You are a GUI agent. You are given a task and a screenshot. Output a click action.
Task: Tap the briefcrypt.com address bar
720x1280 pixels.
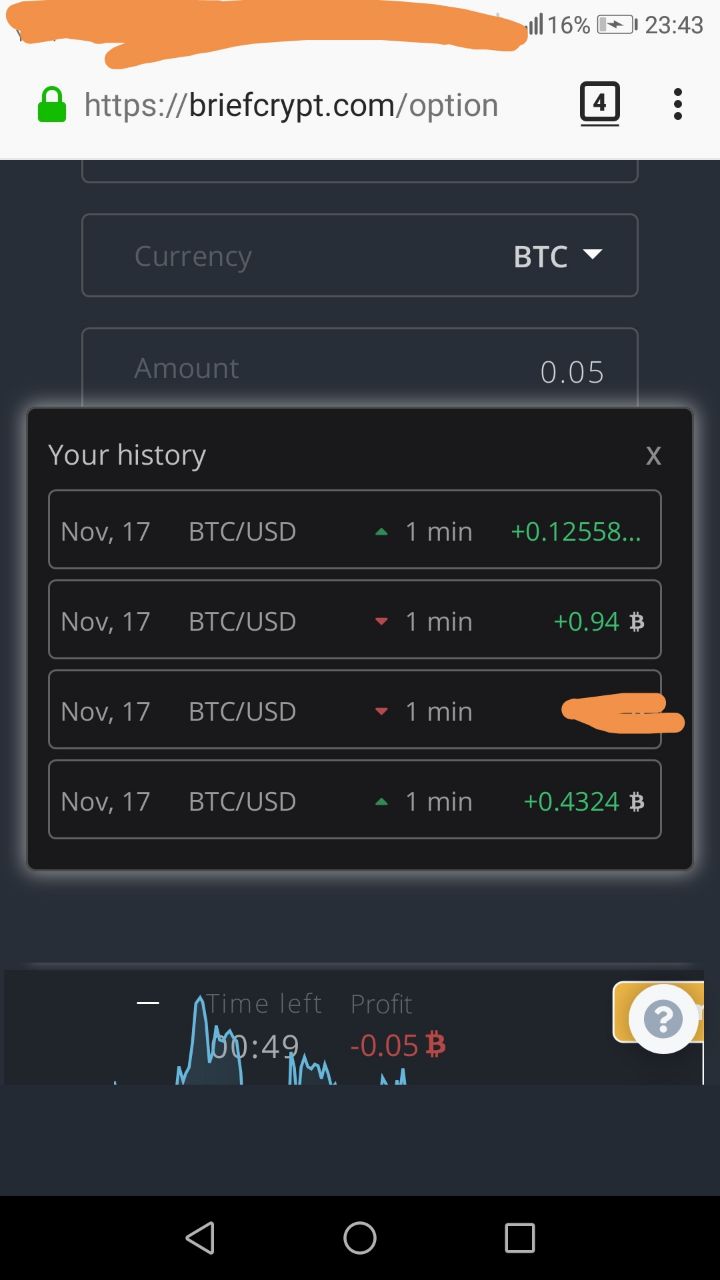pos(291,105)
